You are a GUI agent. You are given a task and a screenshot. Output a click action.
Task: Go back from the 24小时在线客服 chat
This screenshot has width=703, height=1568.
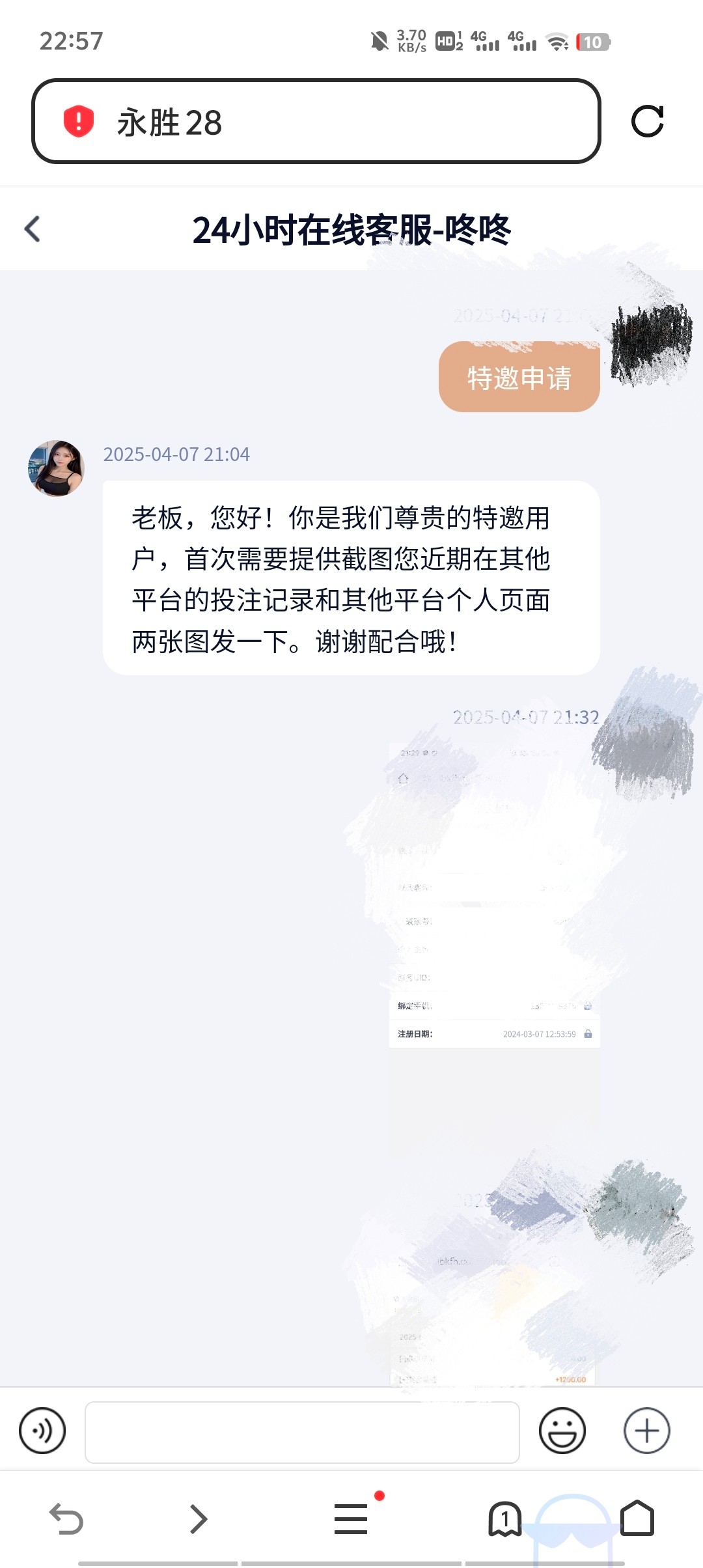click(x=33, y=229)
